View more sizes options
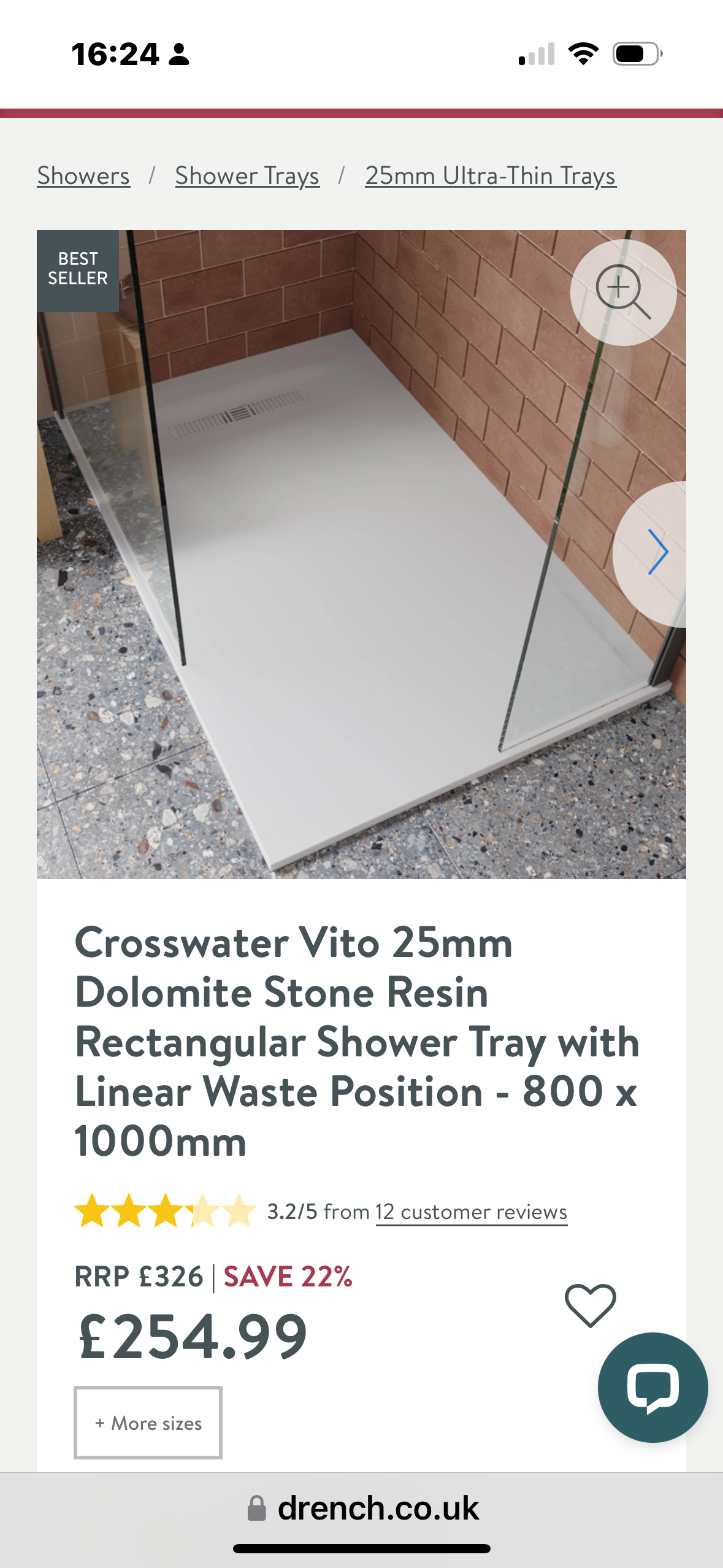This screenshot has height=1568, width=723. (x=148, y=1423)
